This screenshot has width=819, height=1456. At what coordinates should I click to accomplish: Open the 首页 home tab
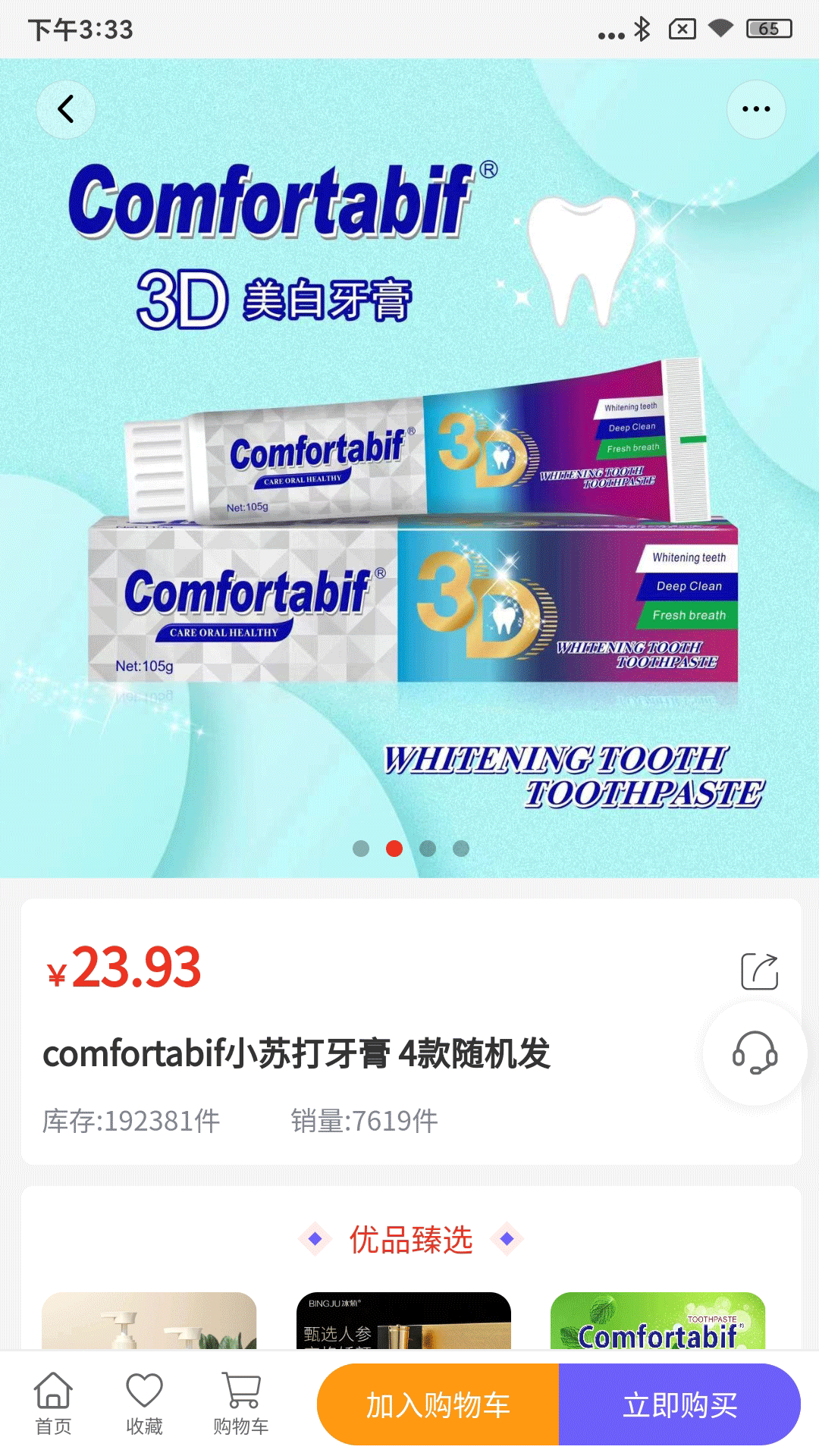coord(53,1404)
